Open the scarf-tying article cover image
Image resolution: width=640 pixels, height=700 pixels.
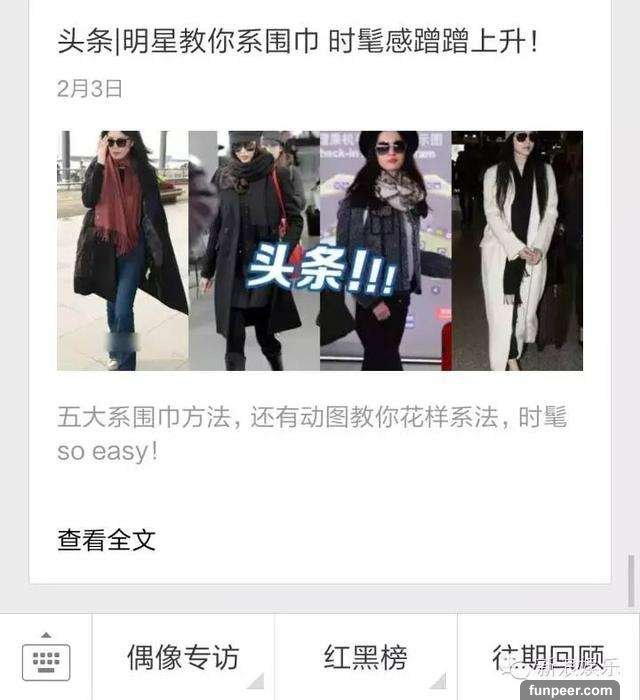coord(320,250)
